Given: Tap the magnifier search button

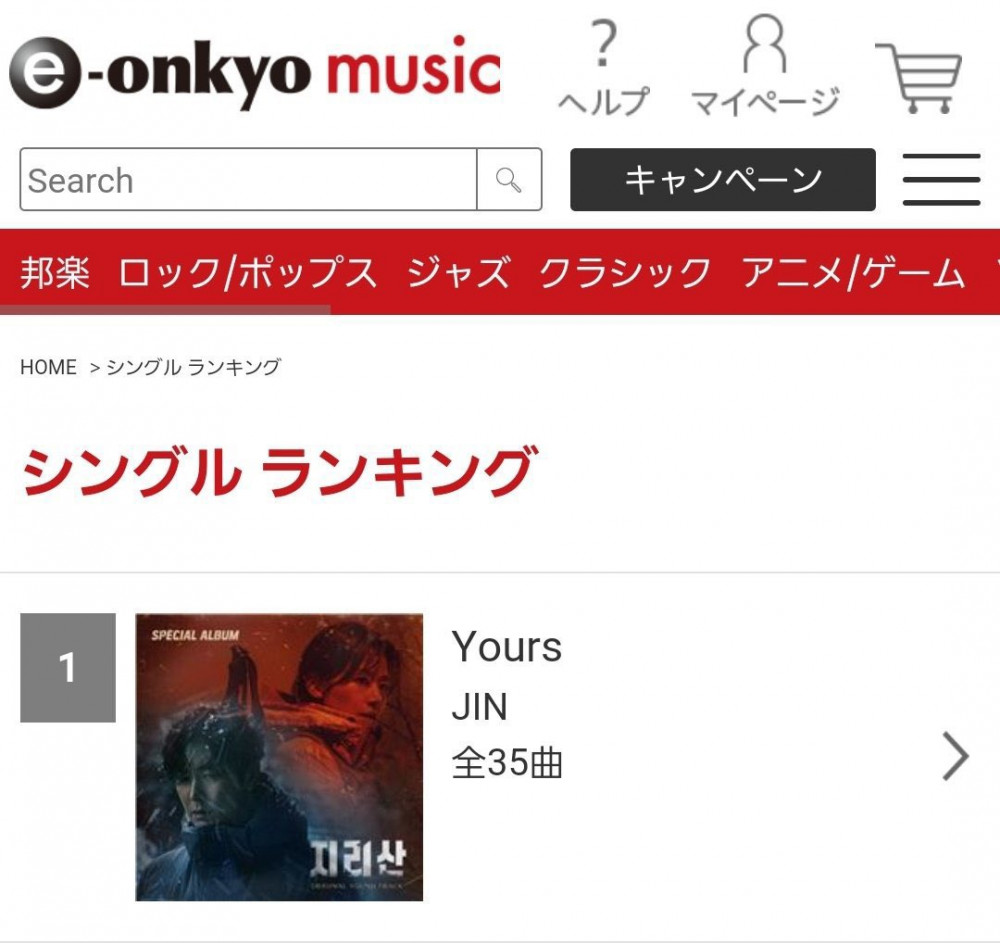Looking at the screenshot, I should pyautogui.click(x=509, y=180).
